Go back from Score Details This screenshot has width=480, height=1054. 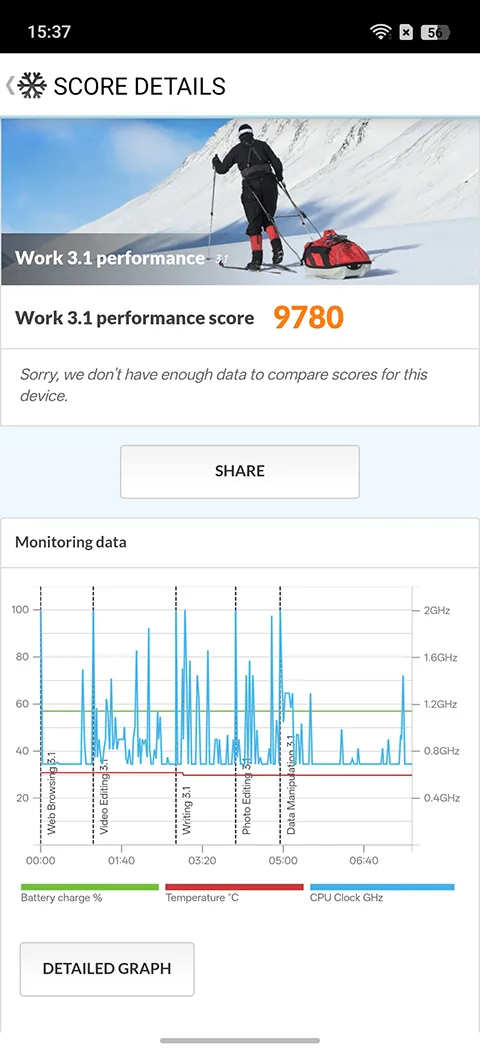coord(10,86)
